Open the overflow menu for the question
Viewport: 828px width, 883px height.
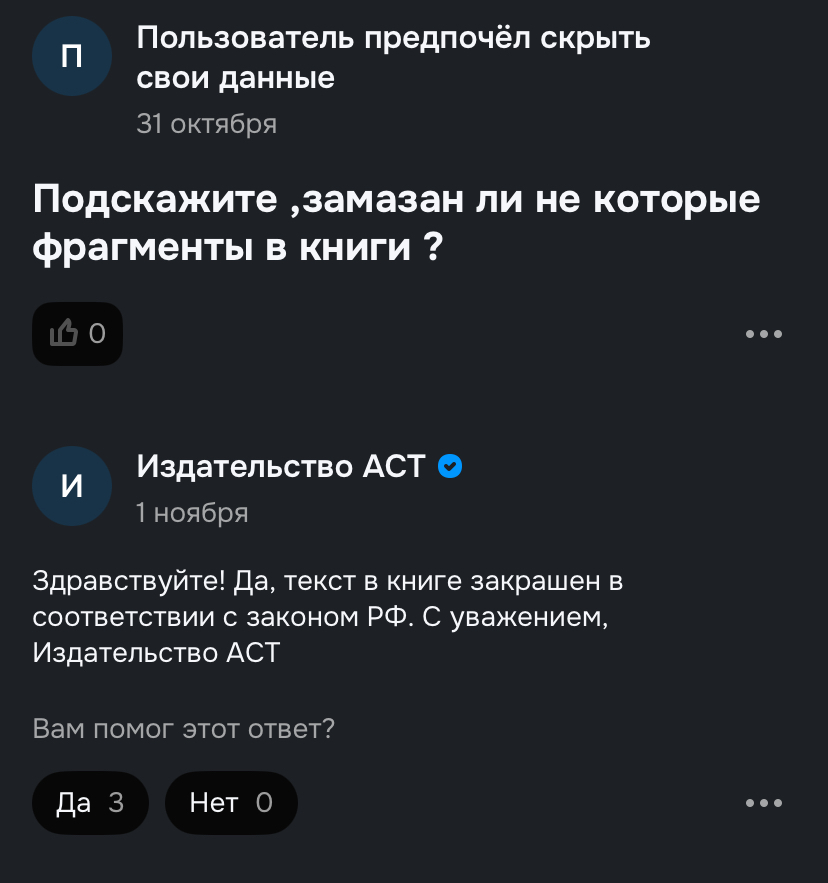pos(764,334)
